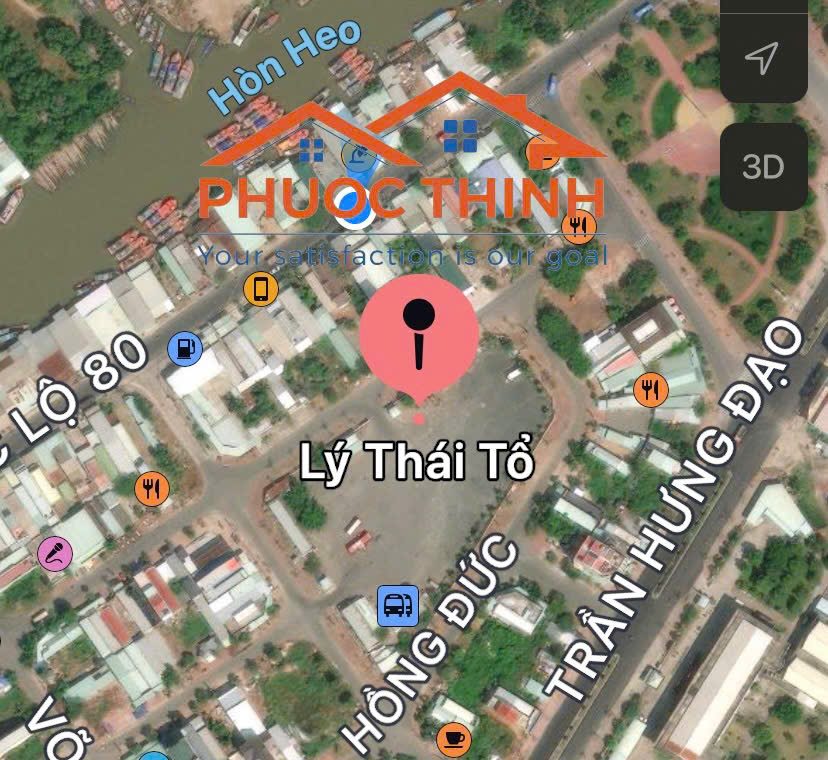The width and height of the screenshot is (828, 760).
Task: Open the orange coffee cup café marker
Action: (x=452, y=740)
